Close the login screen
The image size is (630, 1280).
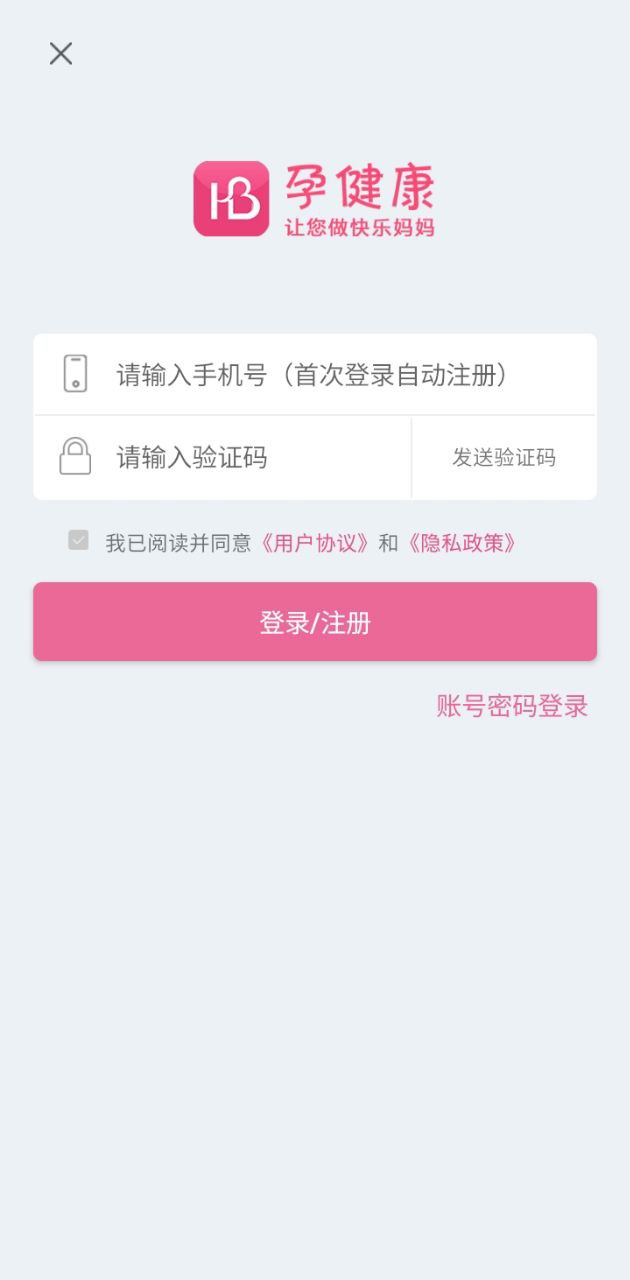tap(61, 54)
